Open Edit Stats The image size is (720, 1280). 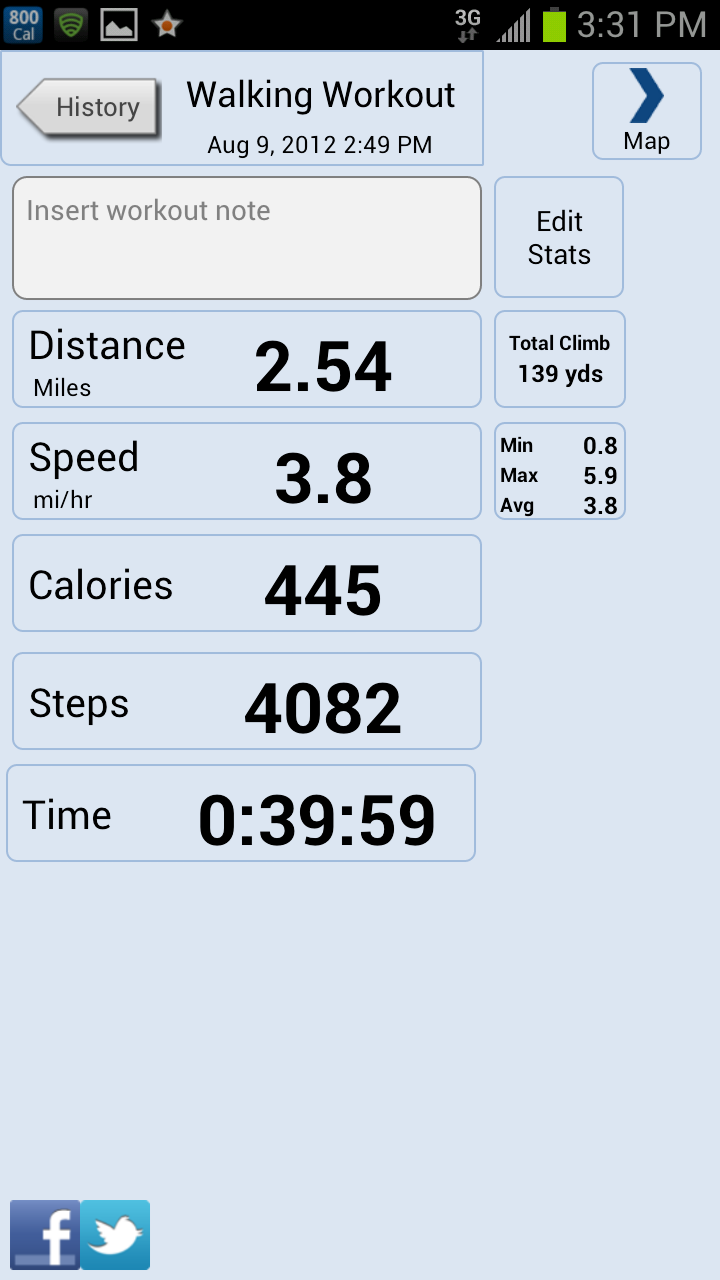(559, 238)
